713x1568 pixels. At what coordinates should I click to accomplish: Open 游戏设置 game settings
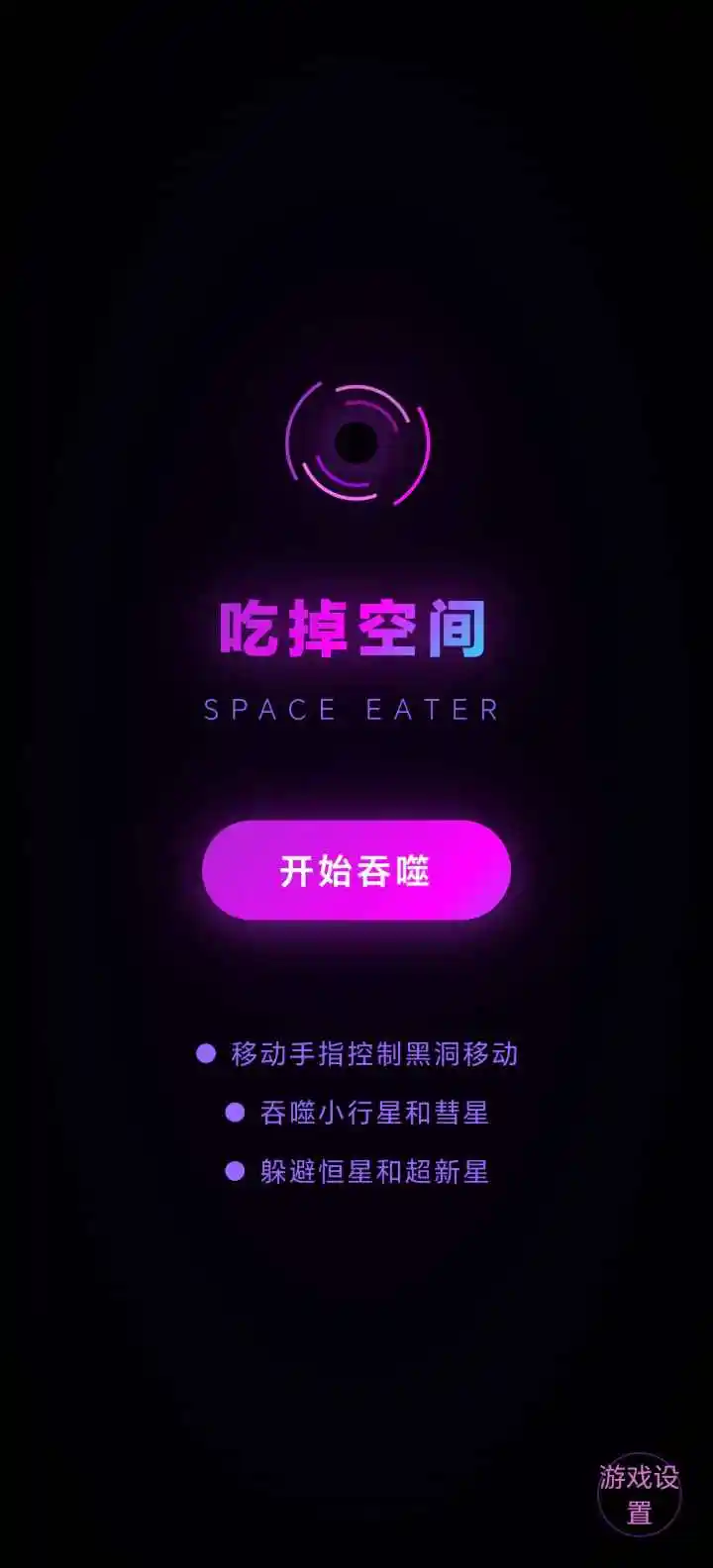pos(639,1495)
